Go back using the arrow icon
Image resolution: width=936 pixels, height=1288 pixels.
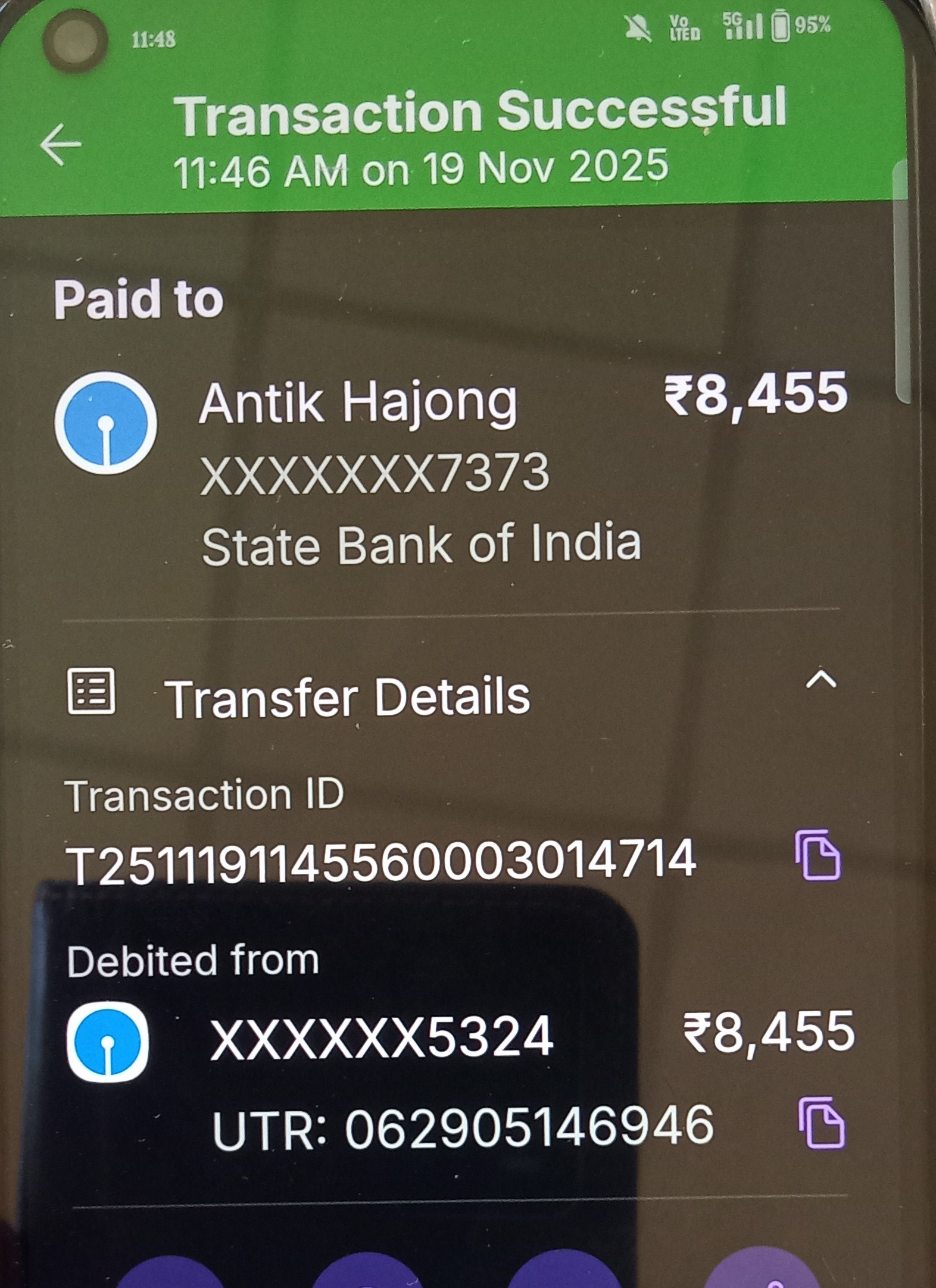[x=60, y=144]
